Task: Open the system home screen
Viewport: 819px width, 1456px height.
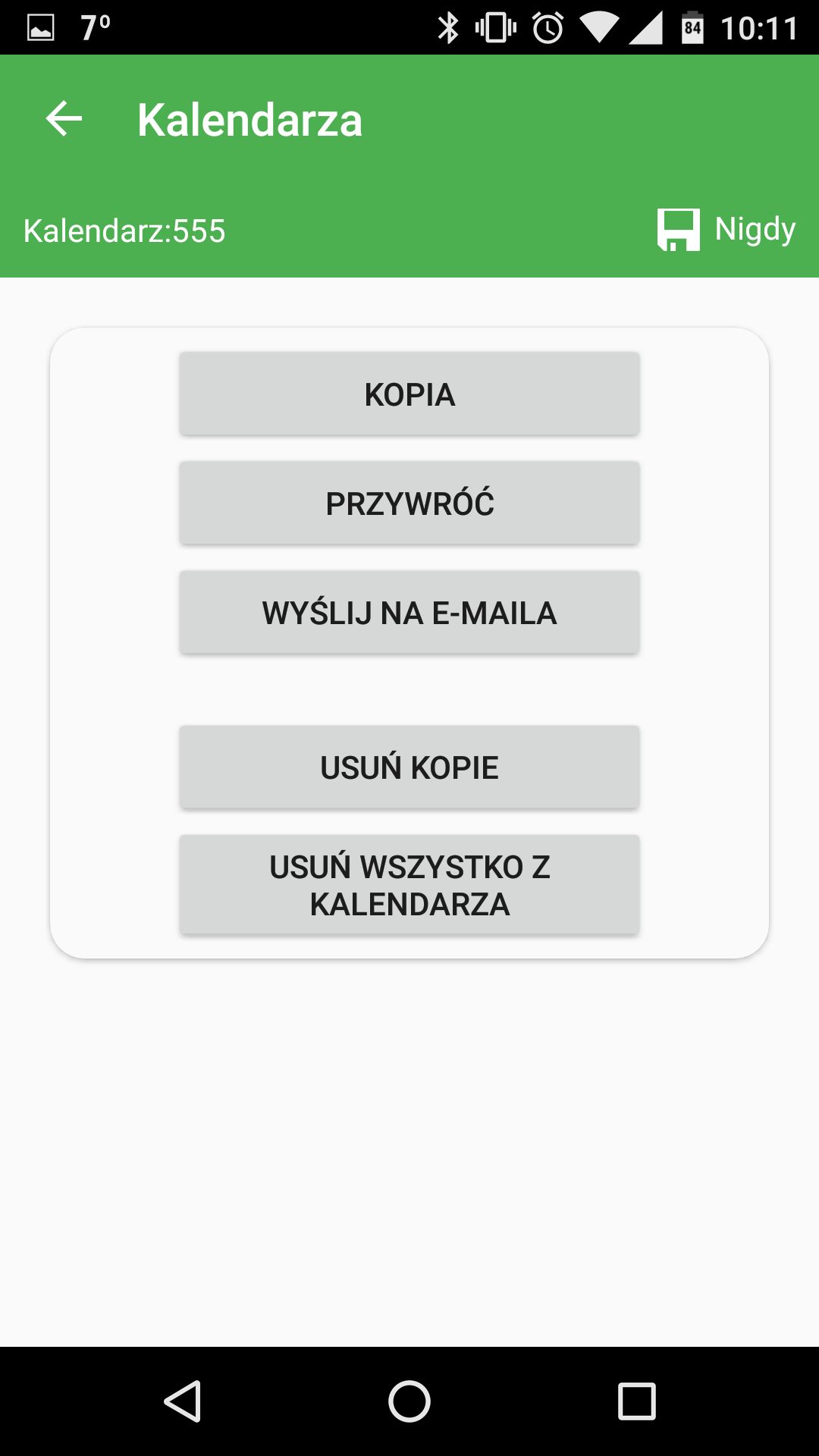Action: (409, 1401)
